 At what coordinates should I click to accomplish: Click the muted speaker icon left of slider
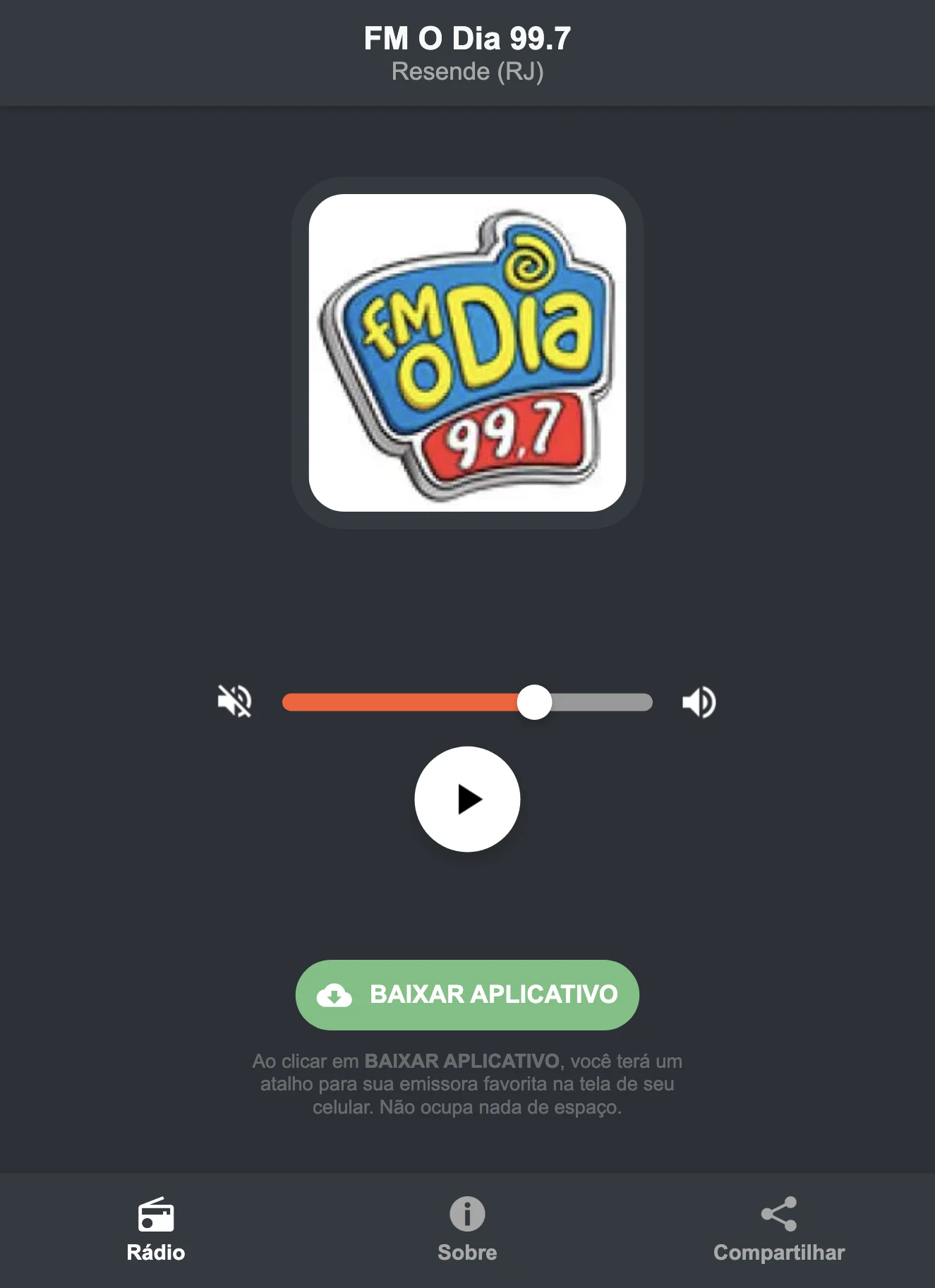click(x=234, y=701)
